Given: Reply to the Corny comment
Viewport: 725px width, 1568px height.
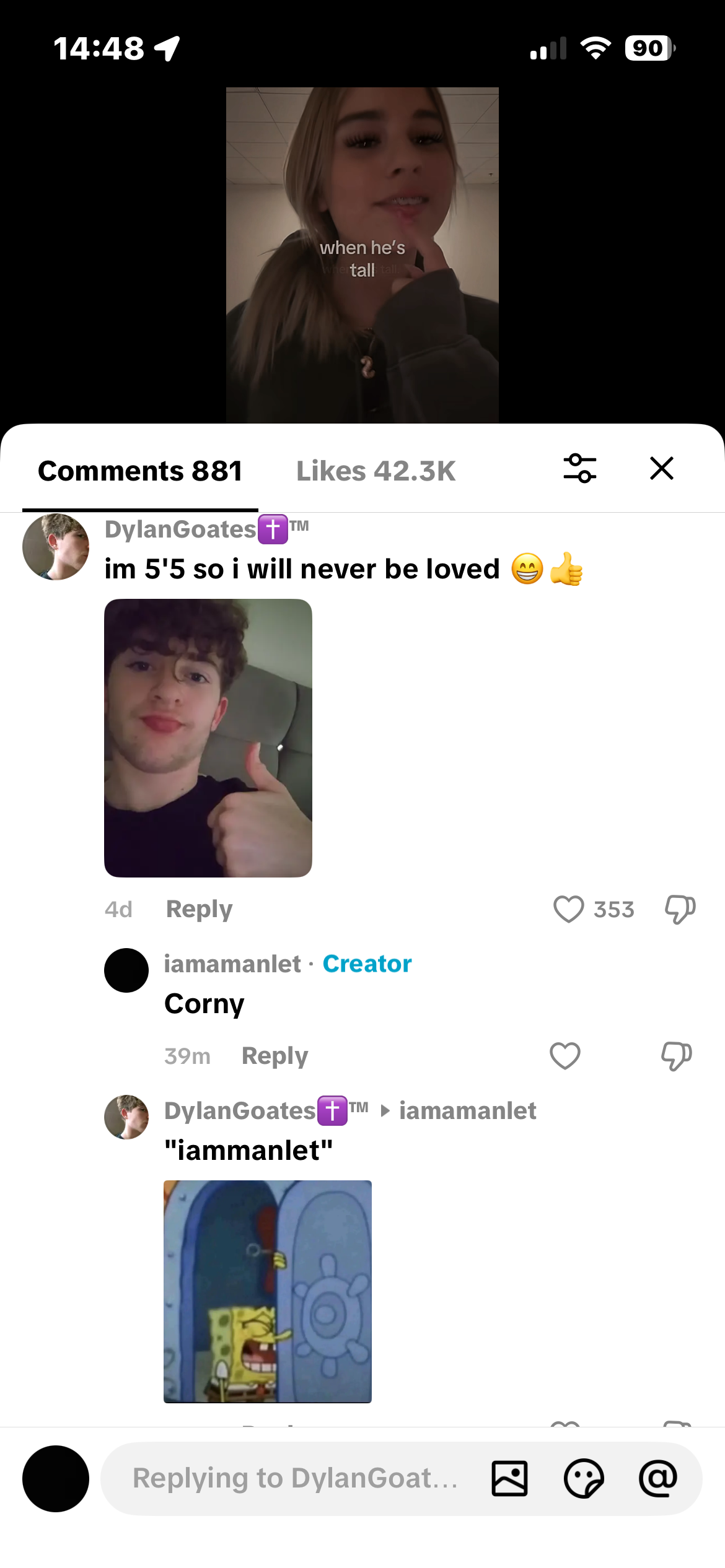Looking at the screenshot, I should 275,1056.
